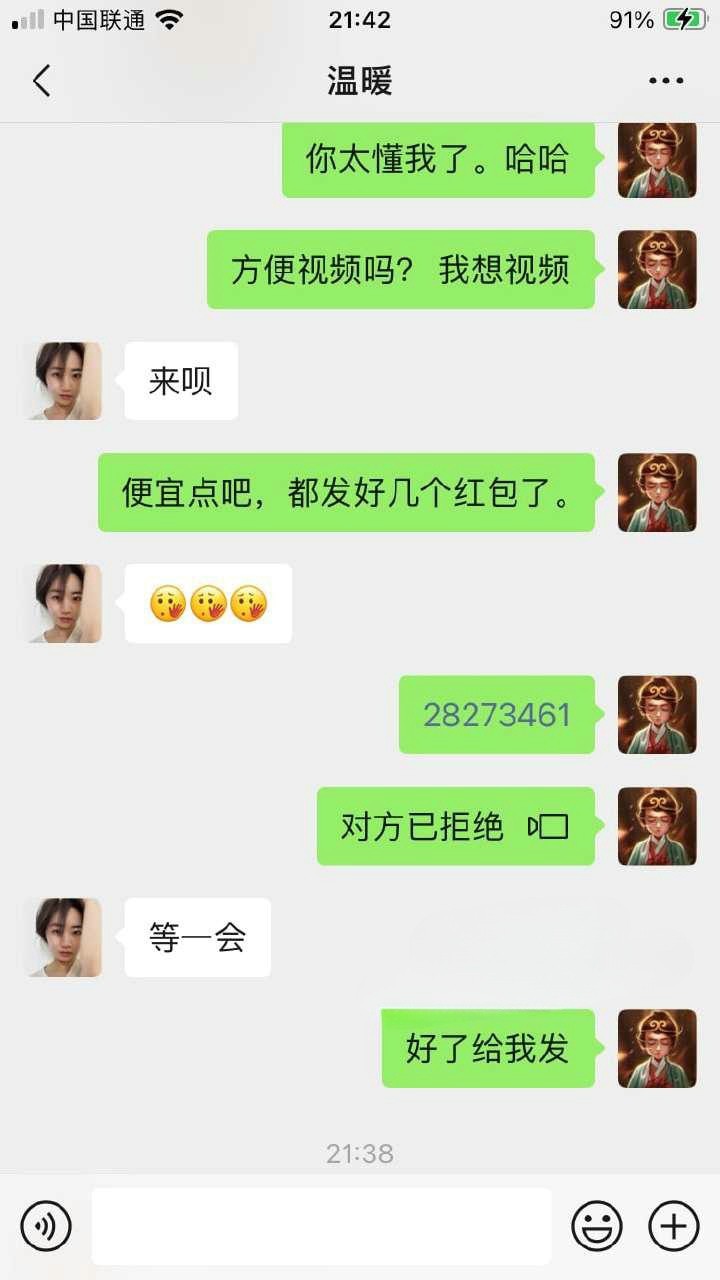Viewport: 720px width, 1280px height.
Task: Tap the number link 28273461
Action: (496, 715)
